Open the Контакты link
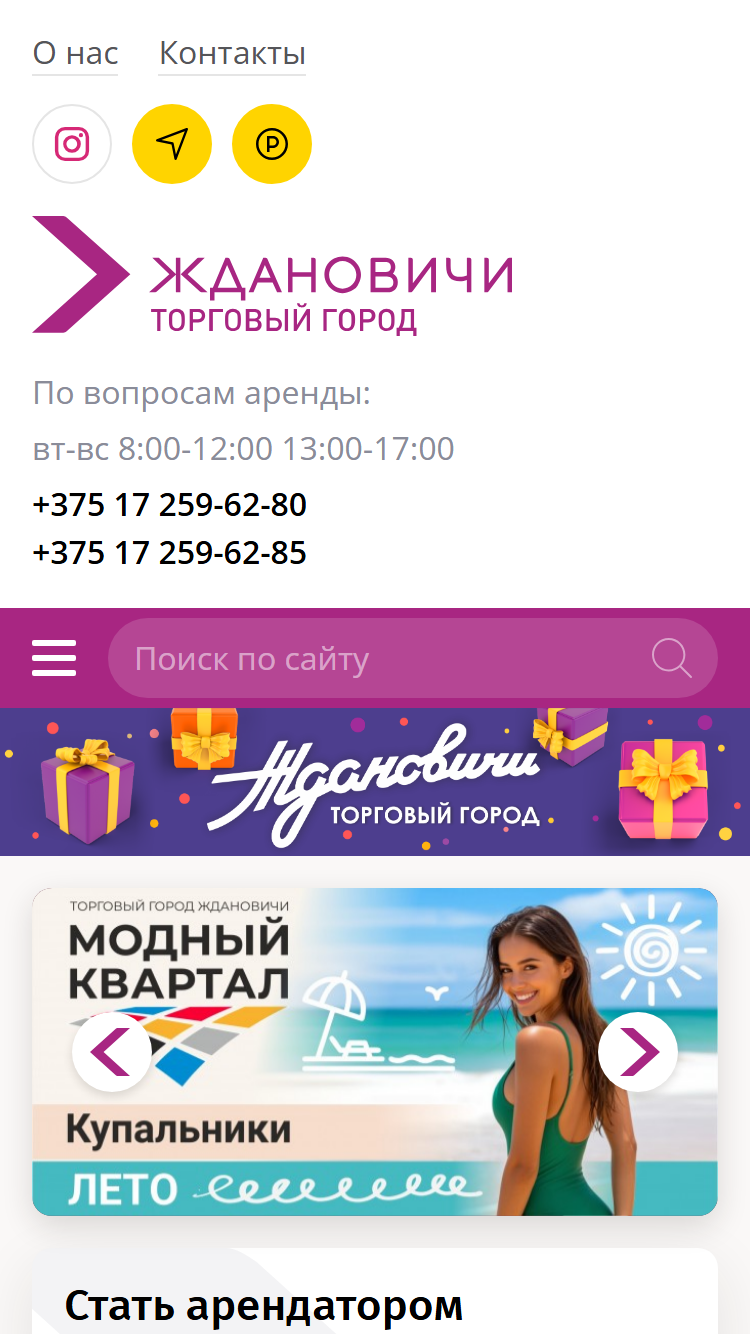This screenshot has height=1334, width=750. (232, 53)
